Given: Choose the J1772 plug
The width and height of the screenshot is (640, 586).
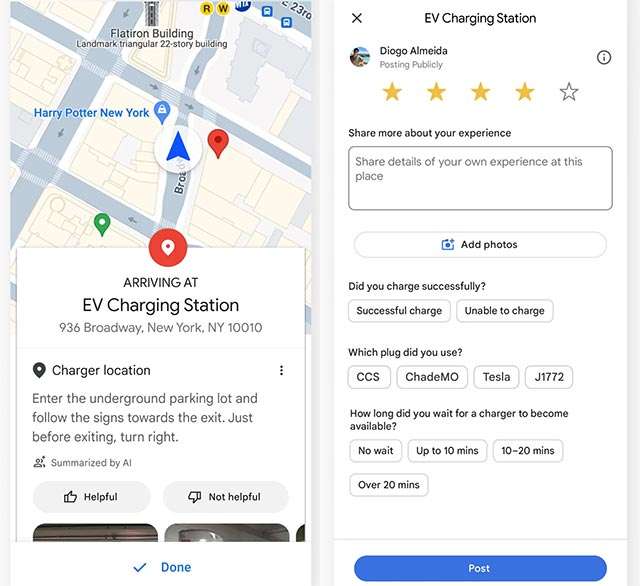Looking at the screenshot, I should tap(549, 377).
